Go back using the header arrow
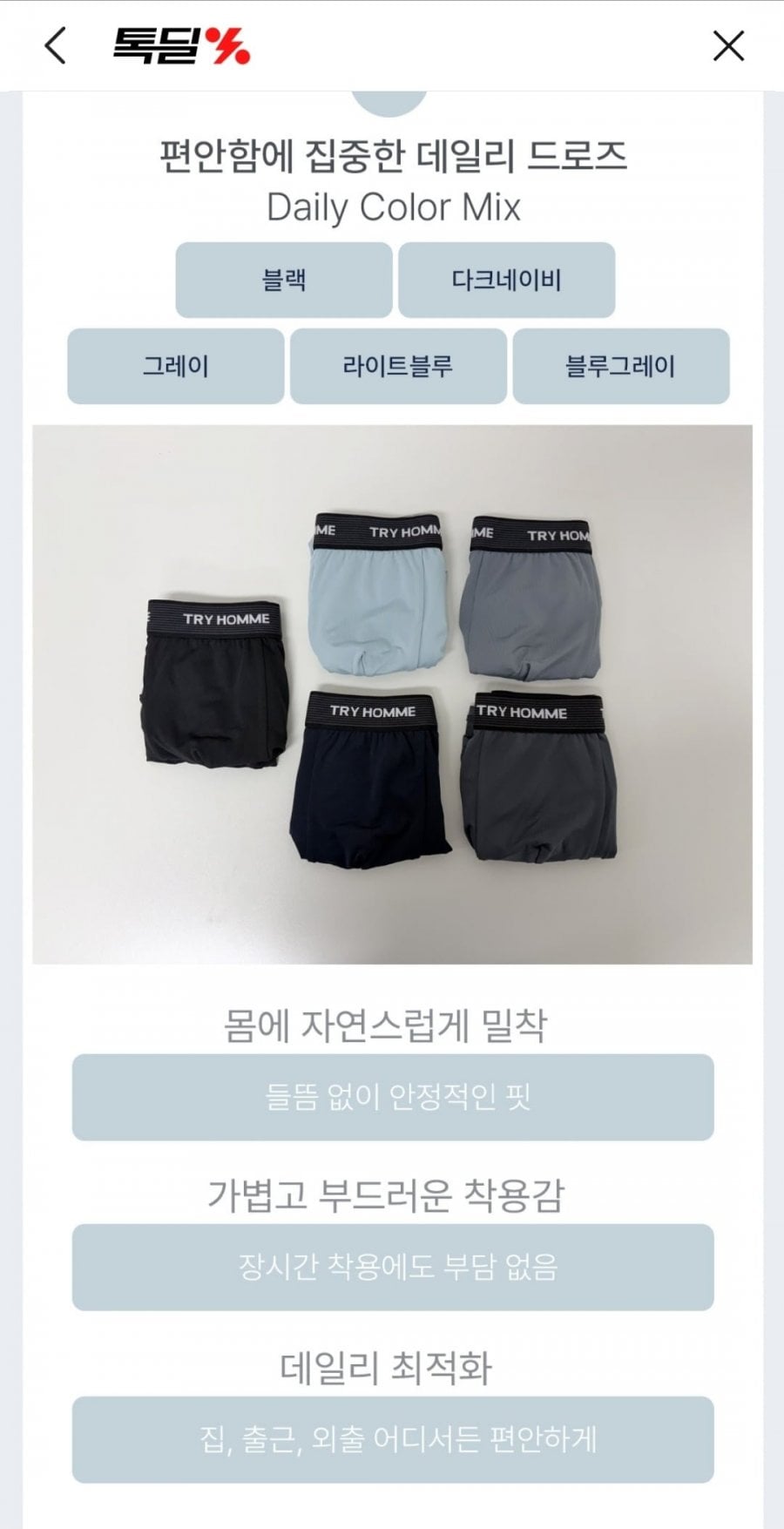 [55, 45]
